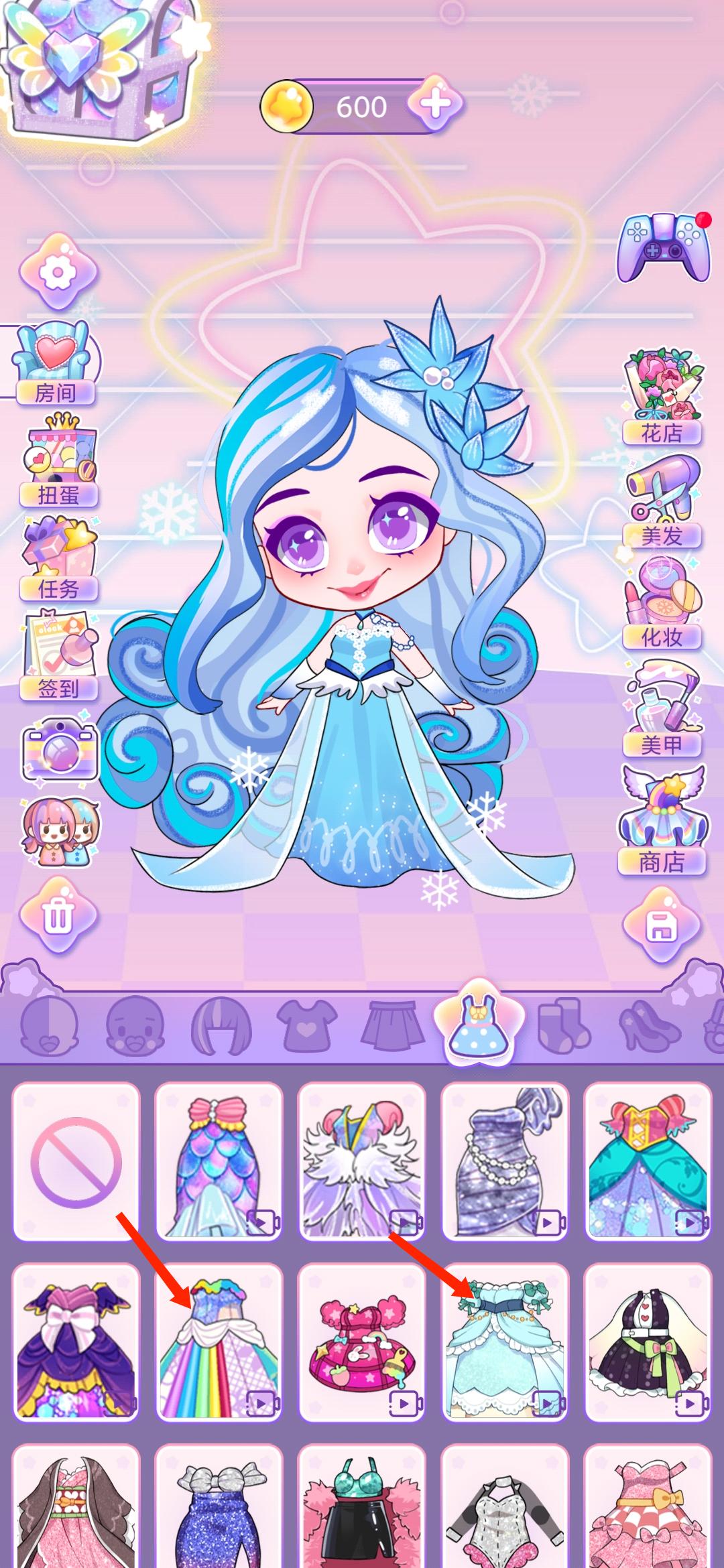The height and width of the screenshot is (1568, 724).
Task: Open the settings gear button
Action: 58,271
